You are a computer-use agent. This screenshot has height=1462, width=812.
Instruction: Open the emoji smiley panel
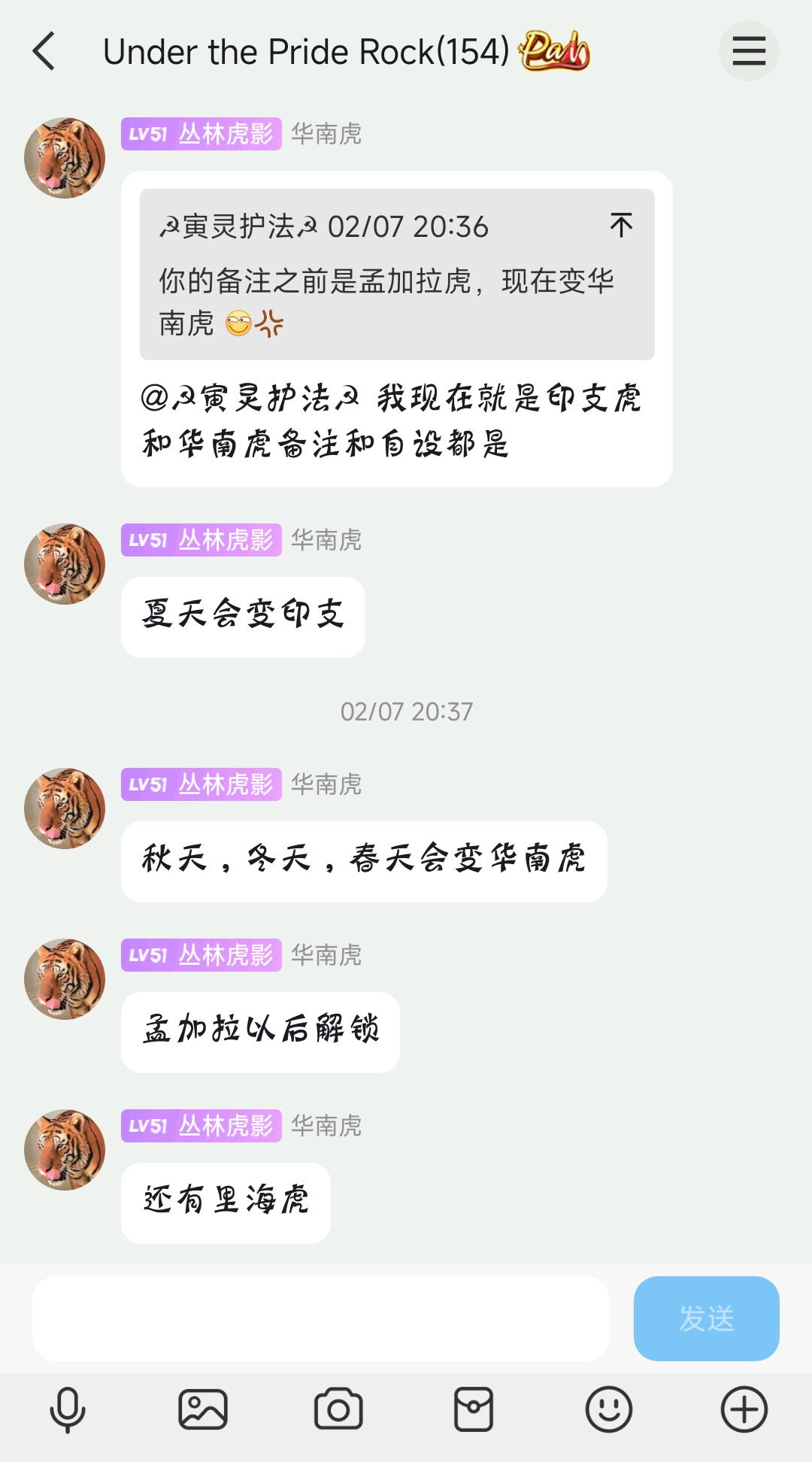coord(609,1409)
